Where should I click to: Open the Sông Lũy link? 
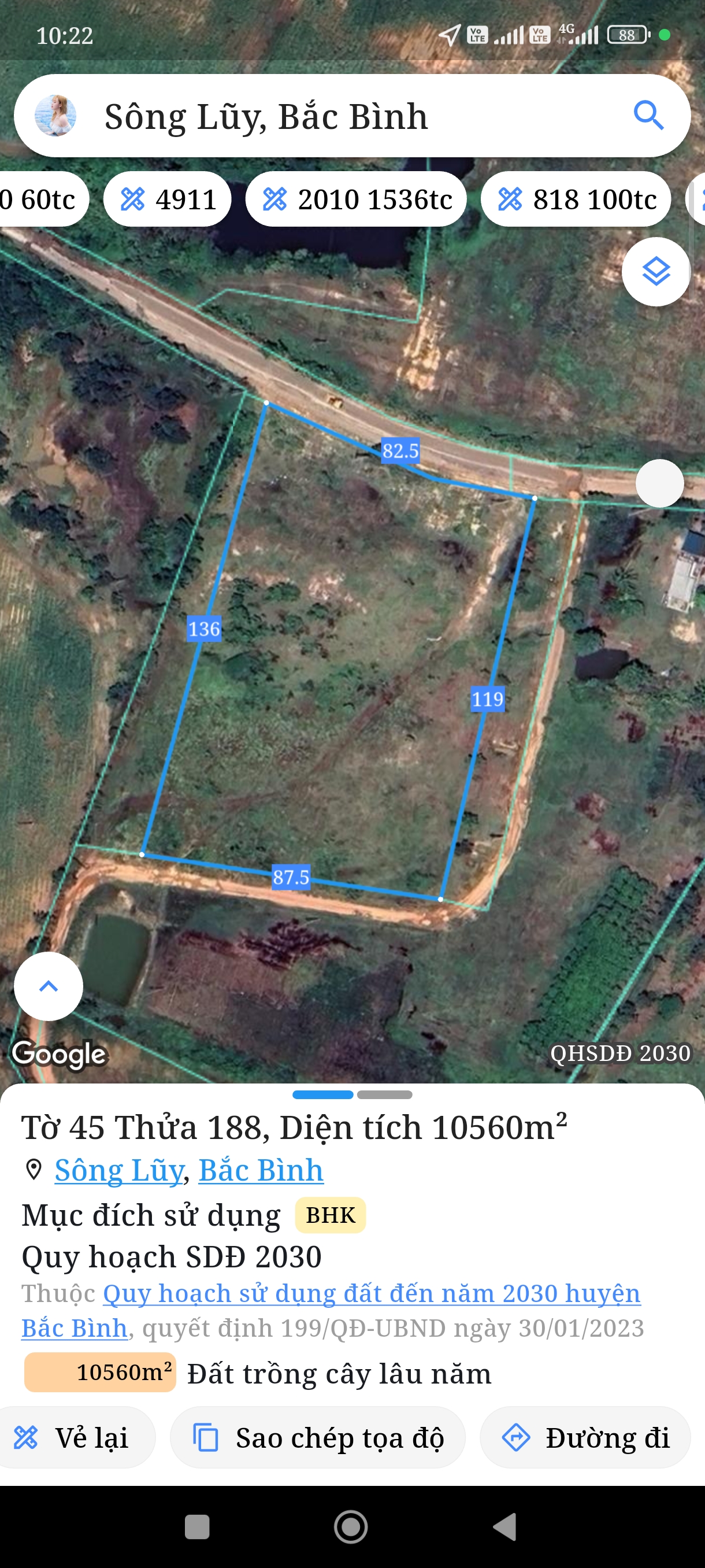(x=119, y=1170)
